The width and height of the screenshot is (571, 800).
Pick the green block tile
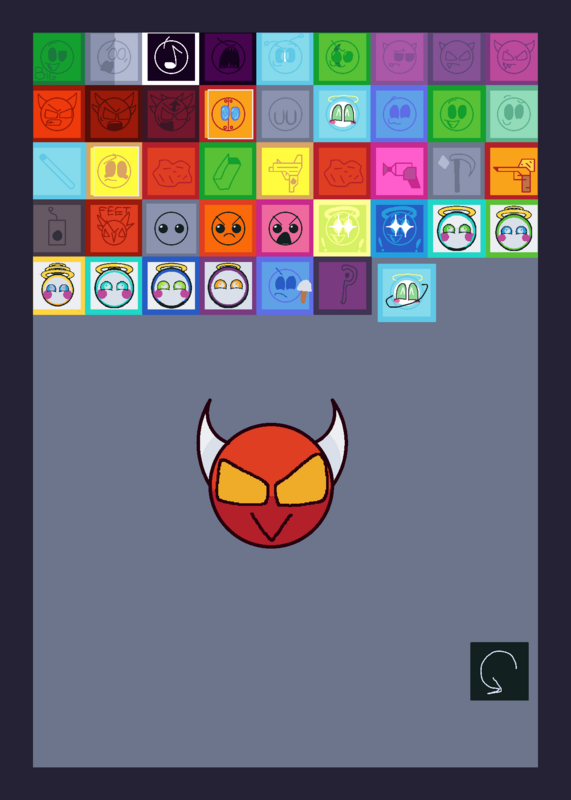coord(228,170)
